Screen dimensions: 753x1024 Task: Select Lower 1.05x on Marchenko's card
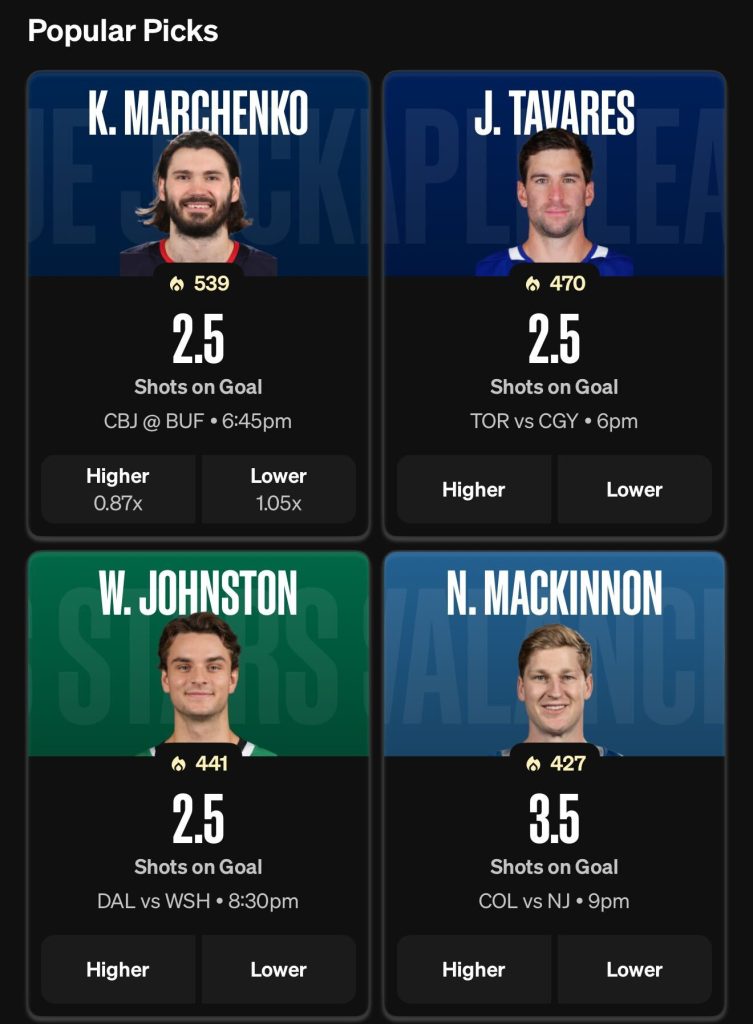pos(279,488)
